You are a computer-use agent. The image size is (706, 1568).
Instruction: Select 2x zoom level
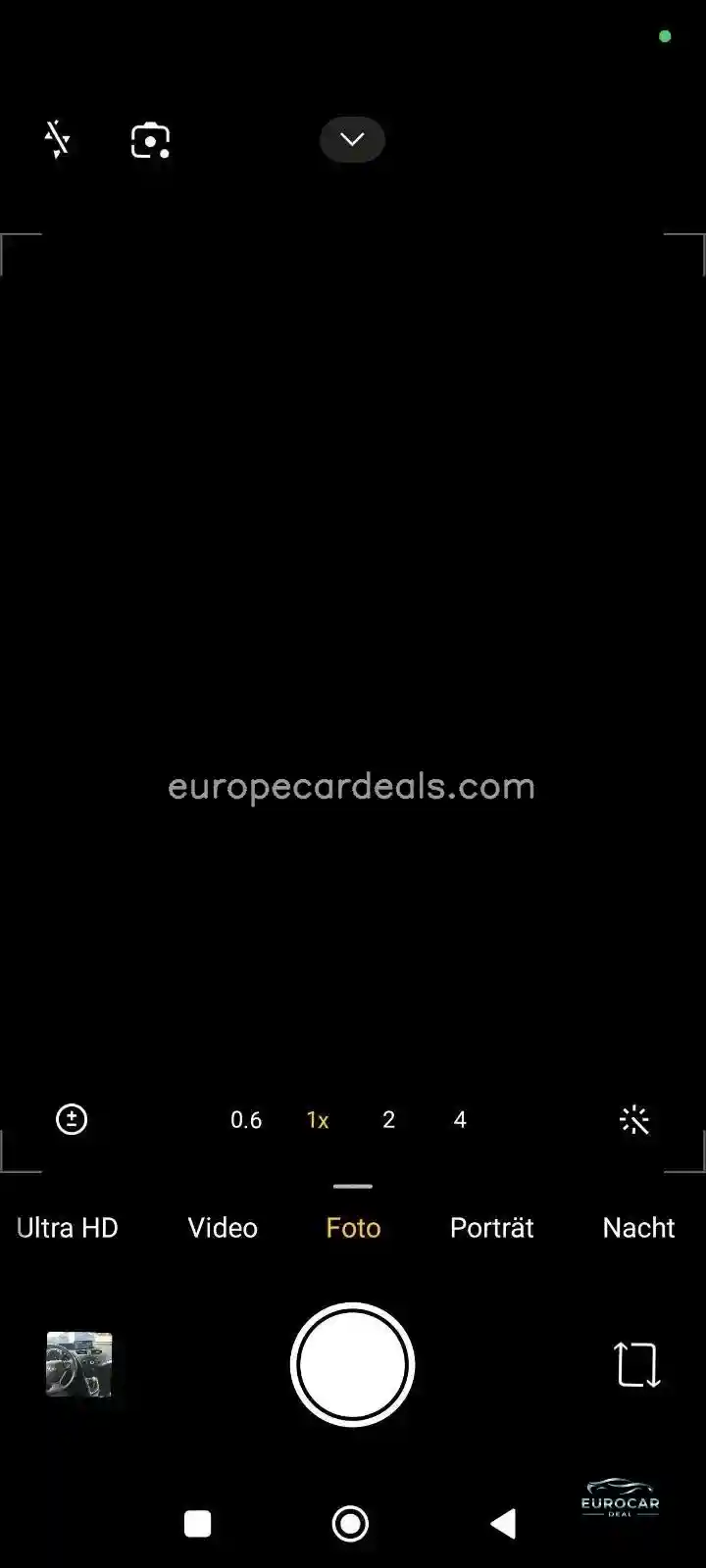(389, 1120)
